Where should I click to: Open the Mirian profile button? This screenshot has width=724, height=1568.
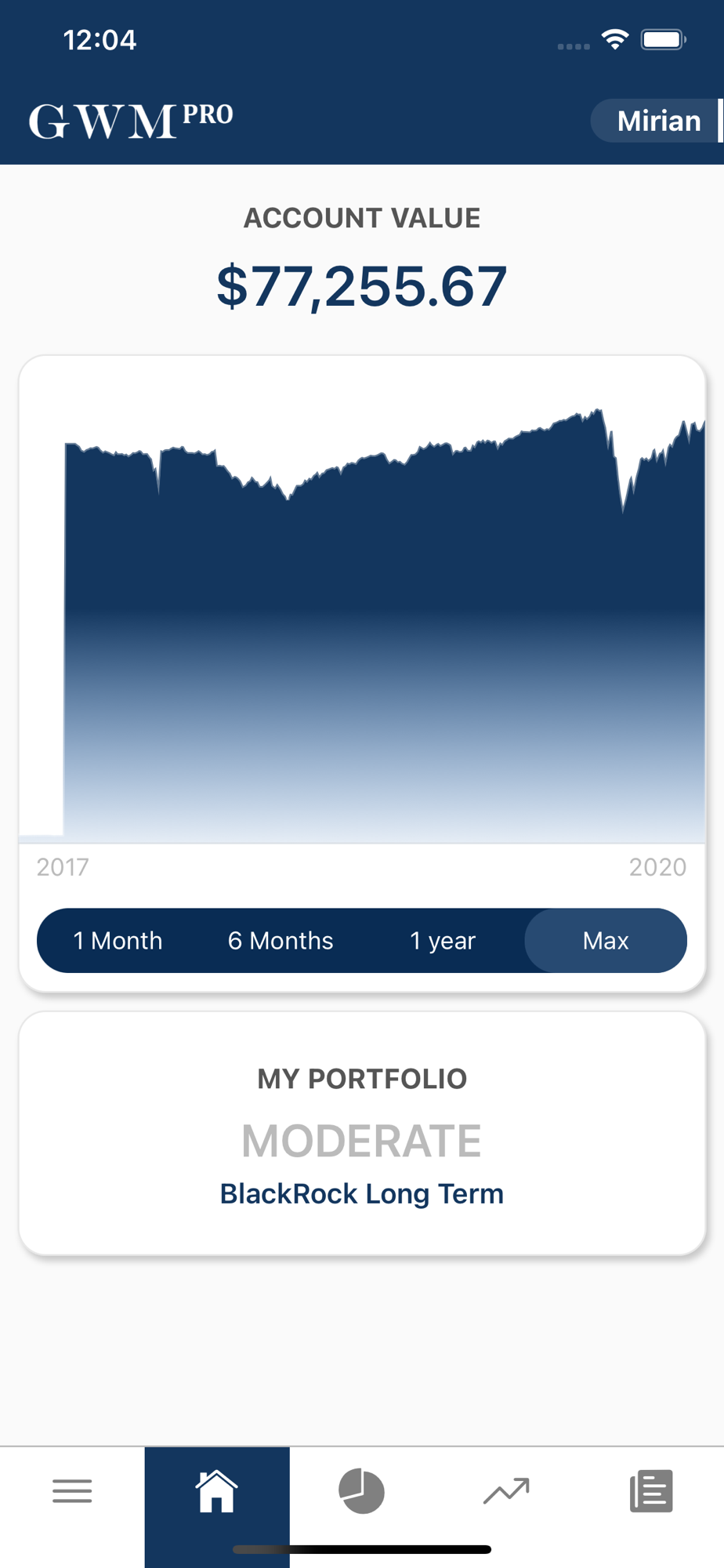click(x=657, y=121)
